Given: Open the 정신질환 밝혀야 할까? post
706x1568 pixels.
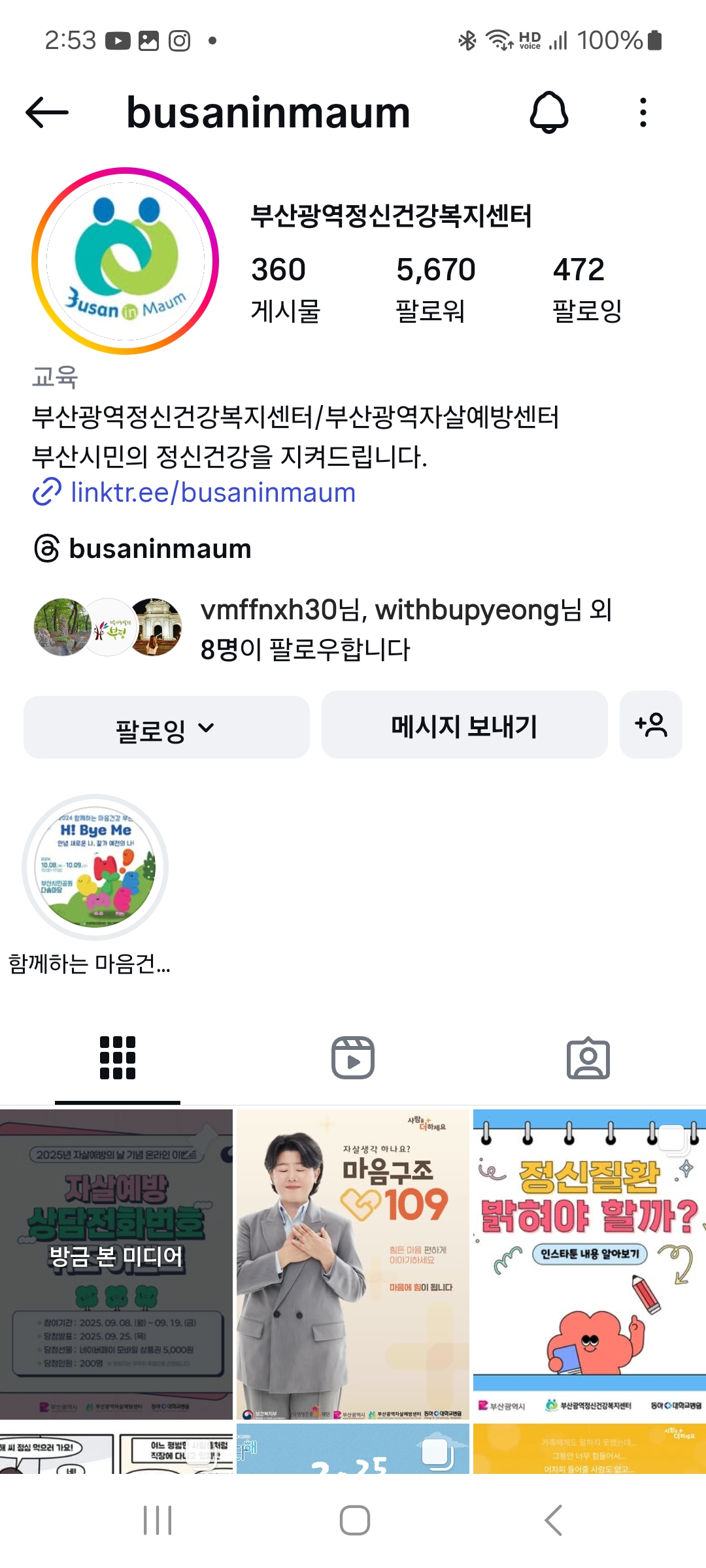Looking at the screenshot, I should [589, 1264].
